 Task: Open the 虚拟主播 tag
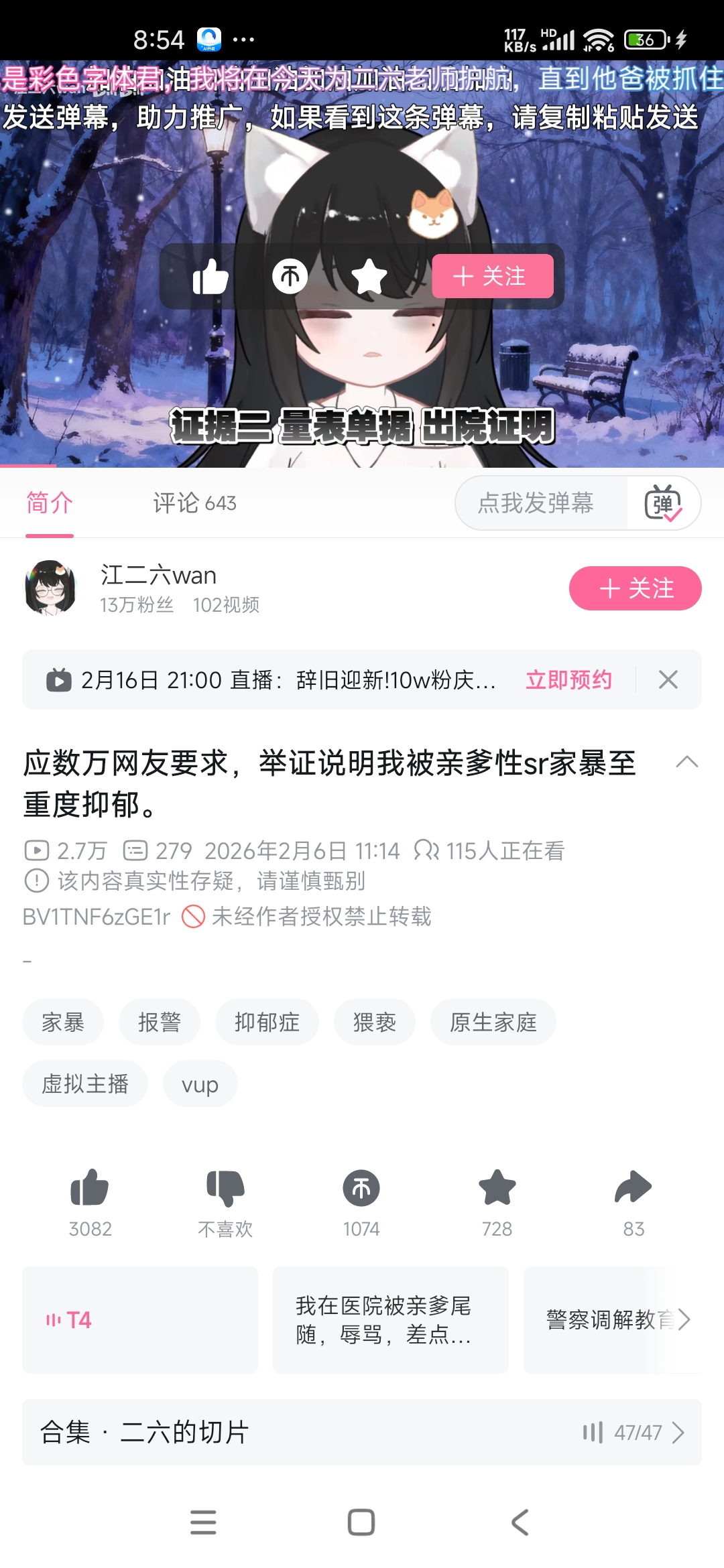85,1084
